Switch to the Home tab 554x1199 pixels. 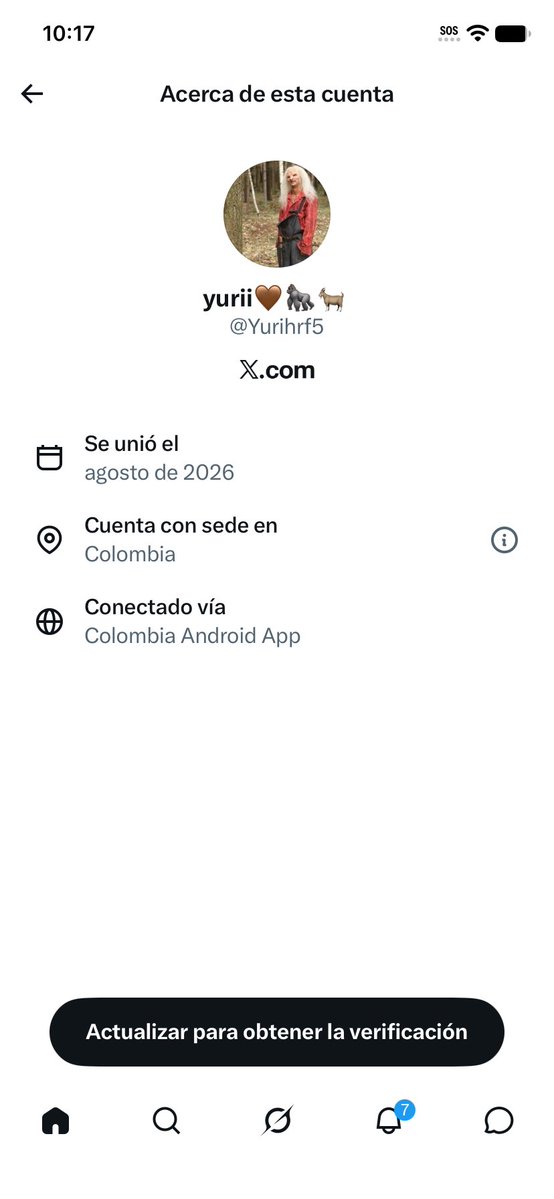tap(55, 1120)
